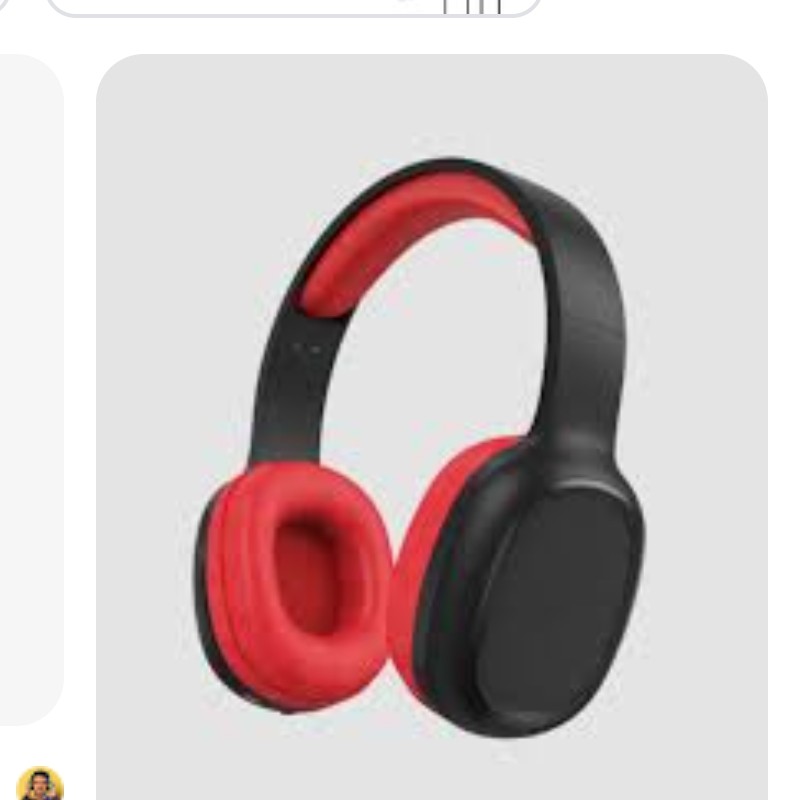The height and width of the screenshot is (800, 800).
Task: View the profile avatar beside the image
Action: (x=40, y=784)
